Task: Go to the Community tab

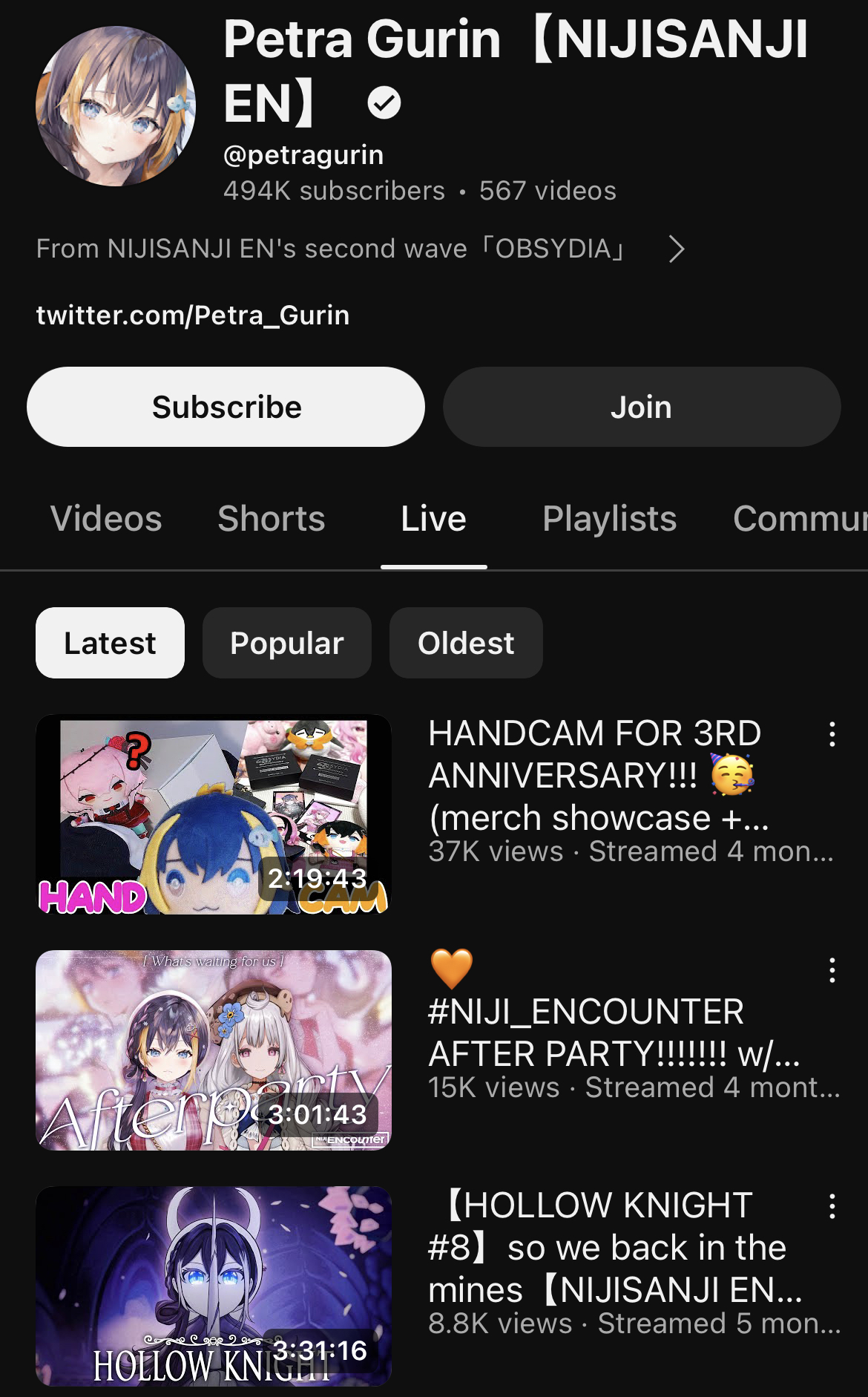Action: 800,518
